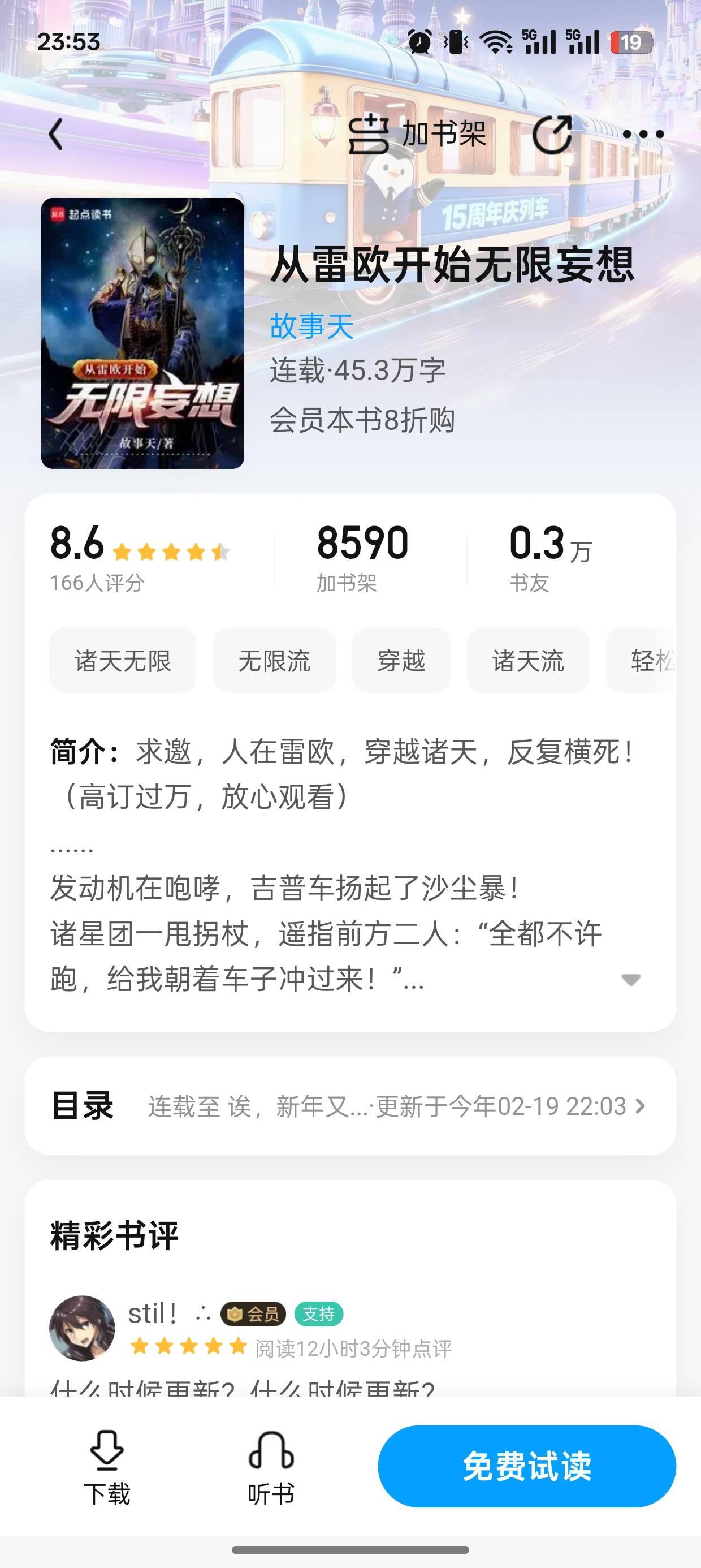Go back using the top-left arrow
The height and width of the screenshot is (1568, 701).
(x=56, y=134)
